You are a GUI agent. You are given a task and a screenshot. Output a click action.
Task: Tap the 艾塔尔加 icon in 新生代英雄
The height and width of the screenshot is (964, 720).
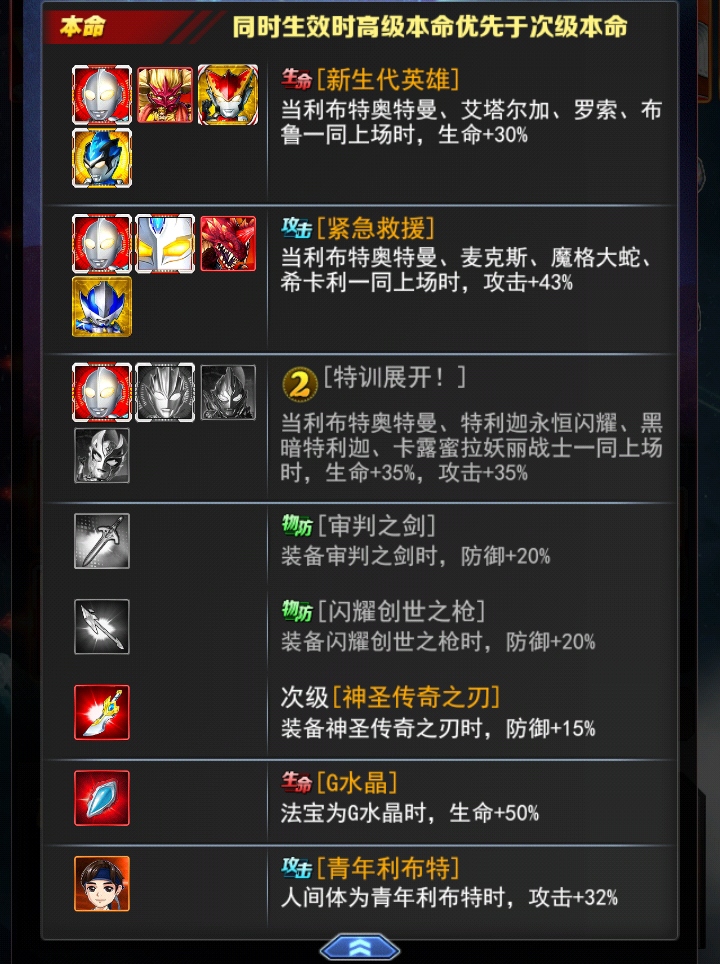(x=165, y=95)
